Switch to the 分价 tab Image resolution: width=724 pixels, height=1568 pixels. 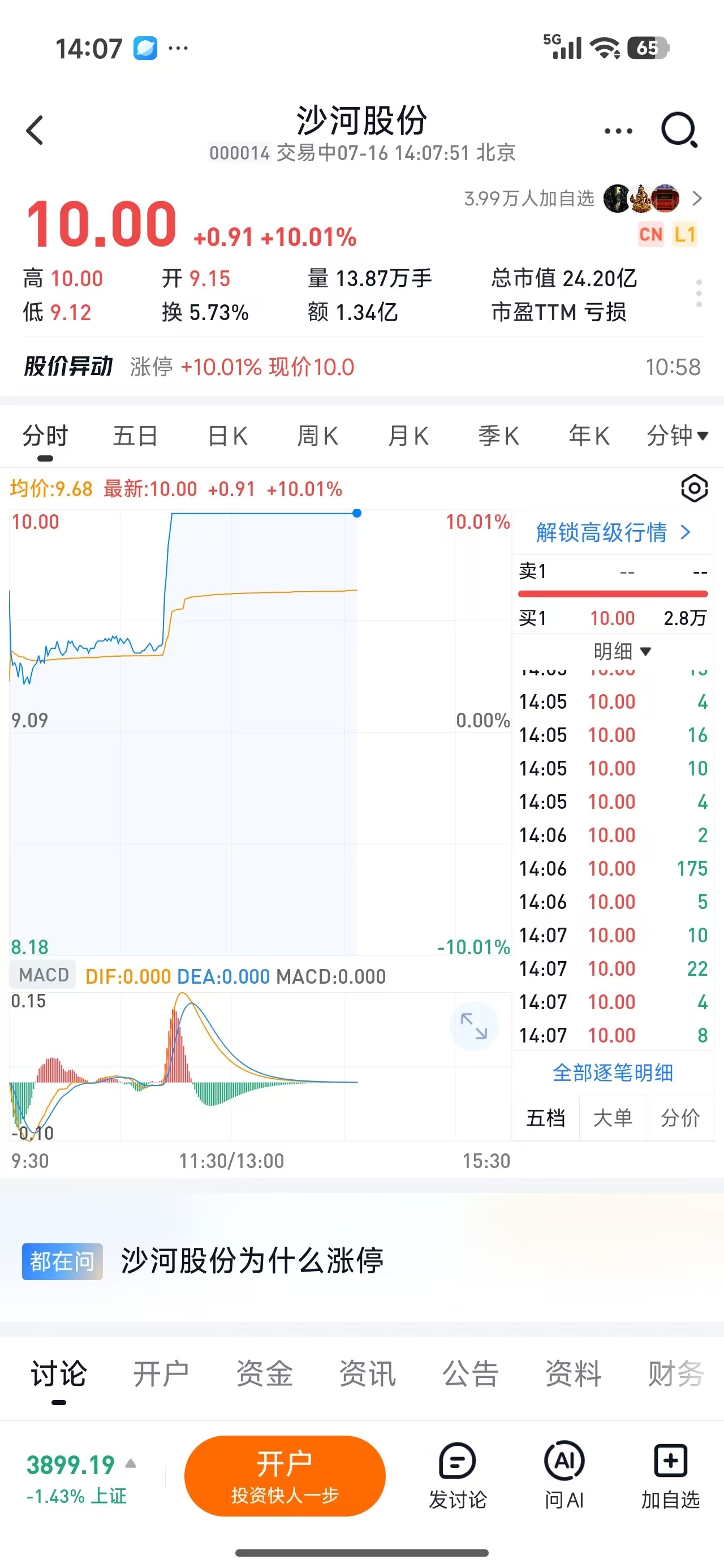pyautogui.click(x=679, y=1118)
